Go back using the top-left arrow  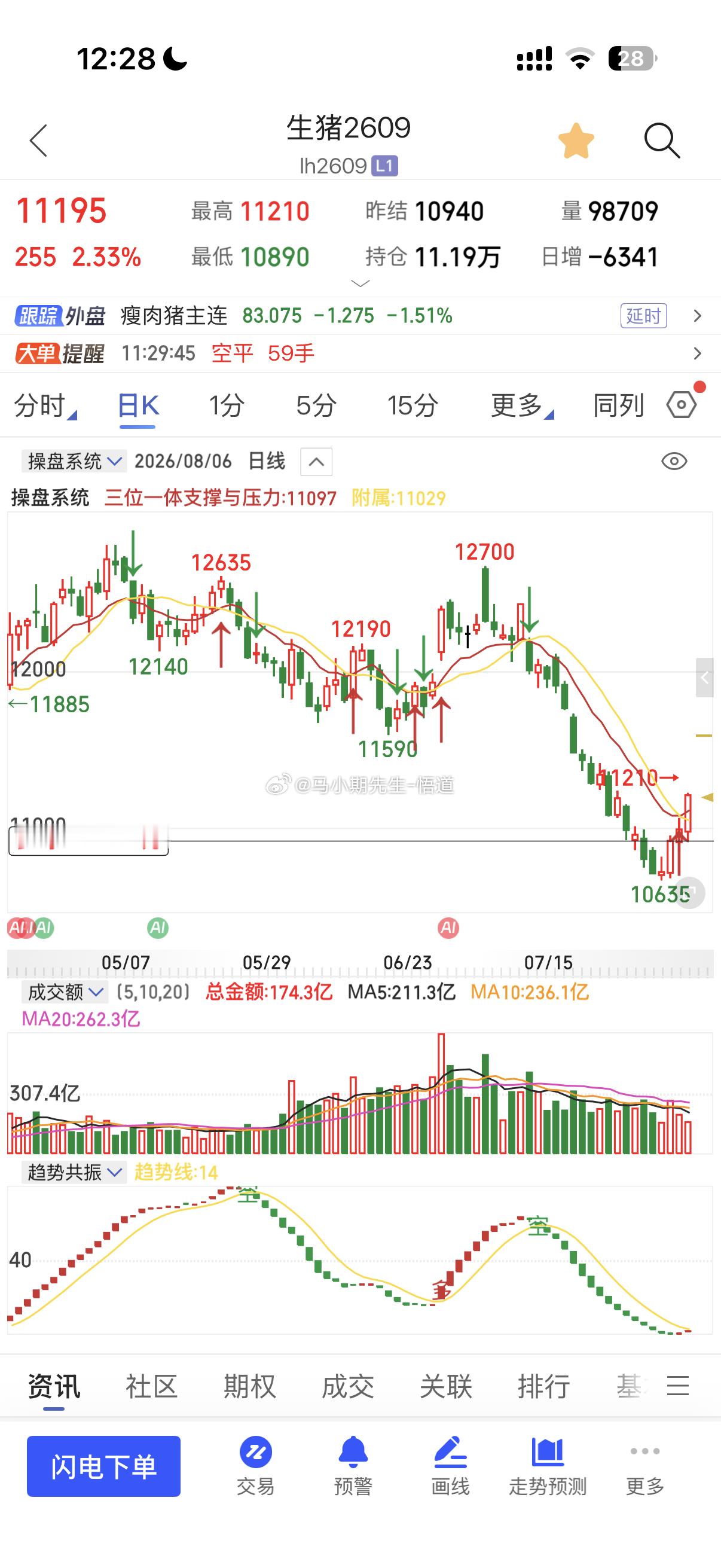[38, 141]
